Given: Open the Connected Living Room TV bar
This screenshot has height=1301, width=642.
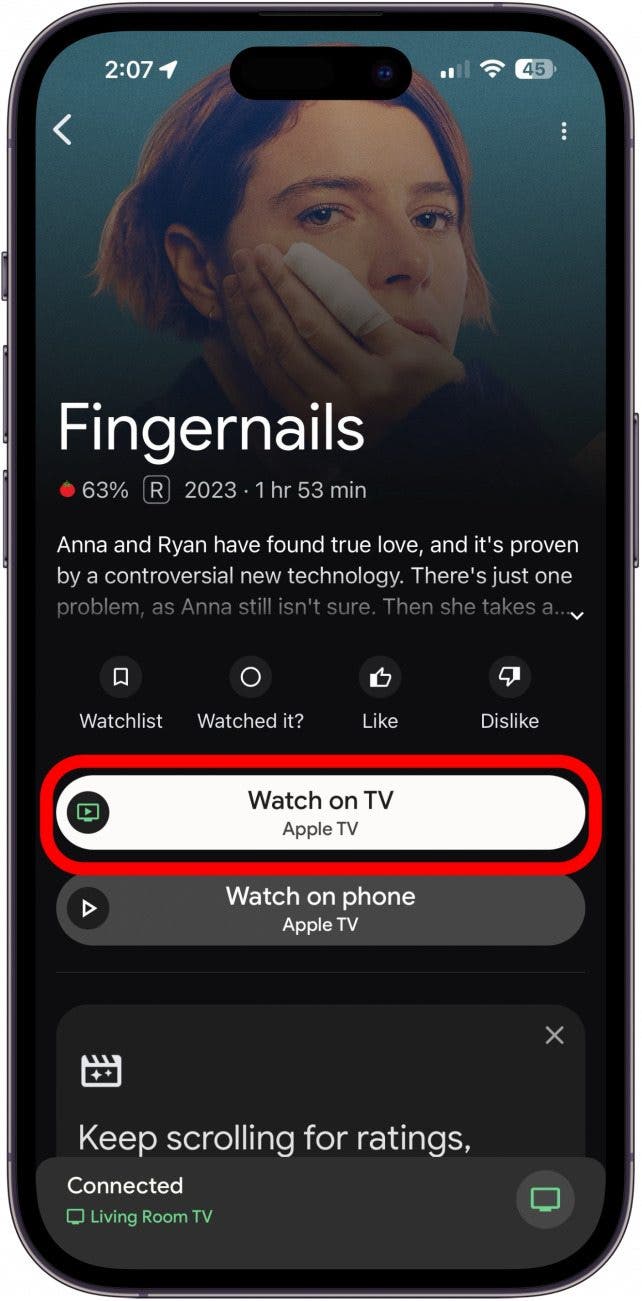Looking at the screenshot, I should (x=250, y=1199).
